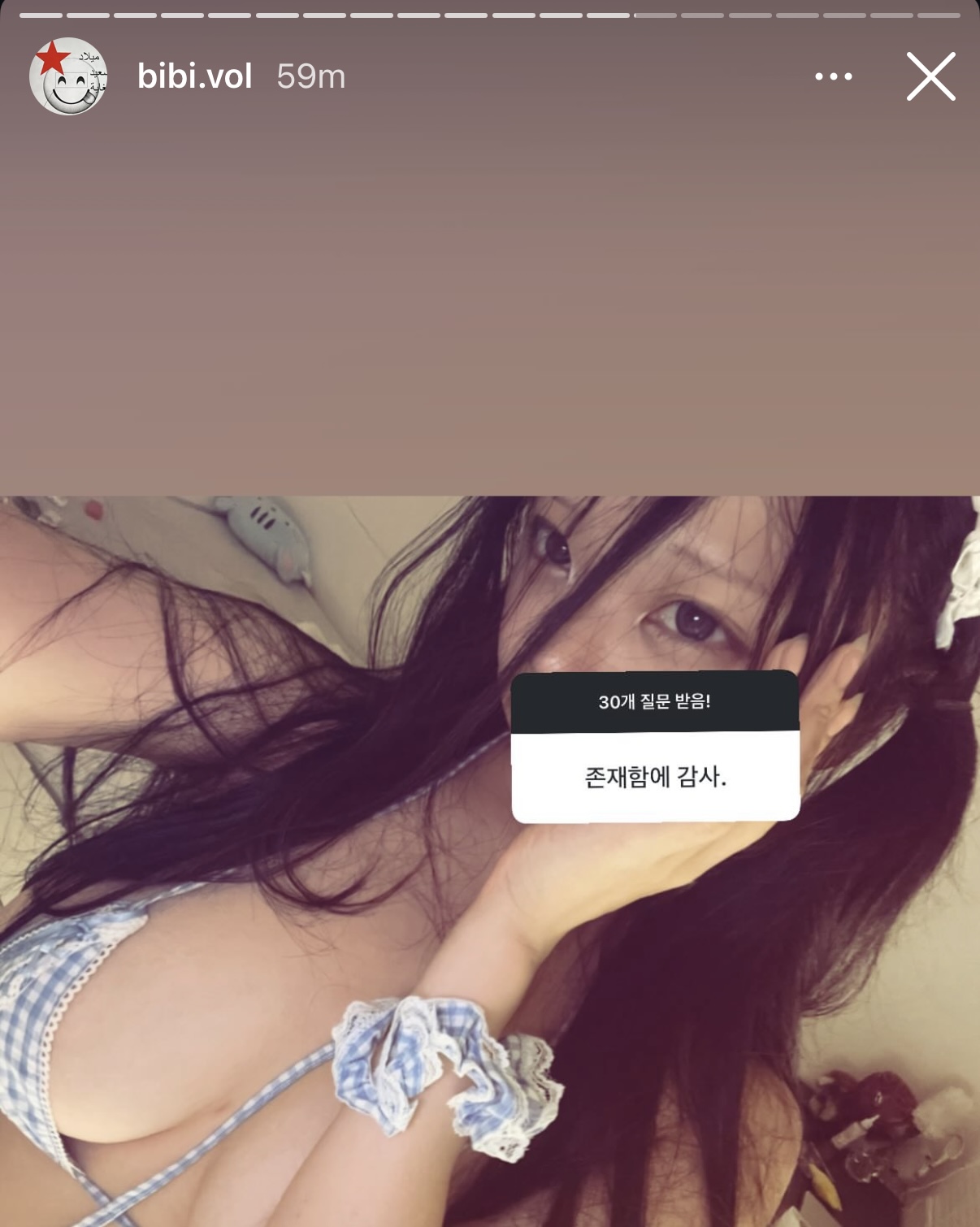This screenshot has width=980, height=1227.
Task: Tap the bibi.vol username
Action: (x=195, y=76)
